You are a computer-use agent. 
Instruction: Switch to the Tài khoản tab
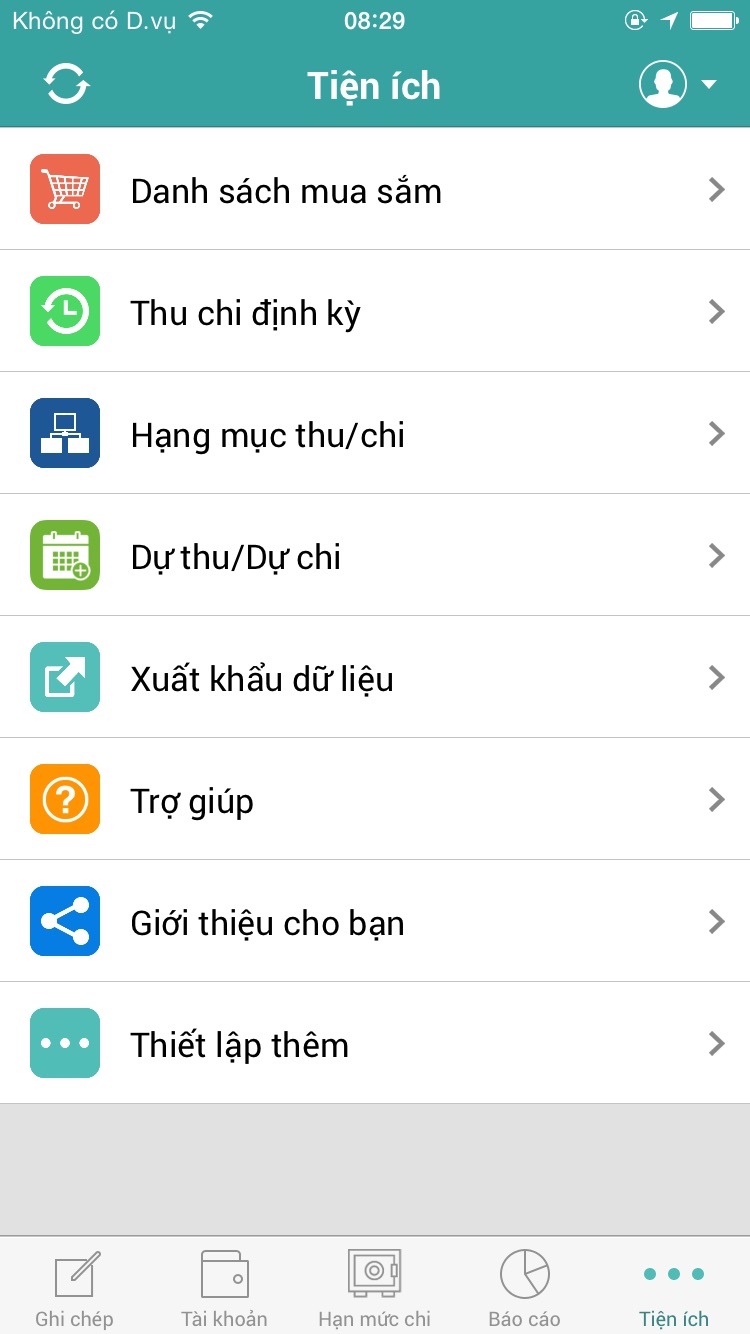[x=225, y=1286]
